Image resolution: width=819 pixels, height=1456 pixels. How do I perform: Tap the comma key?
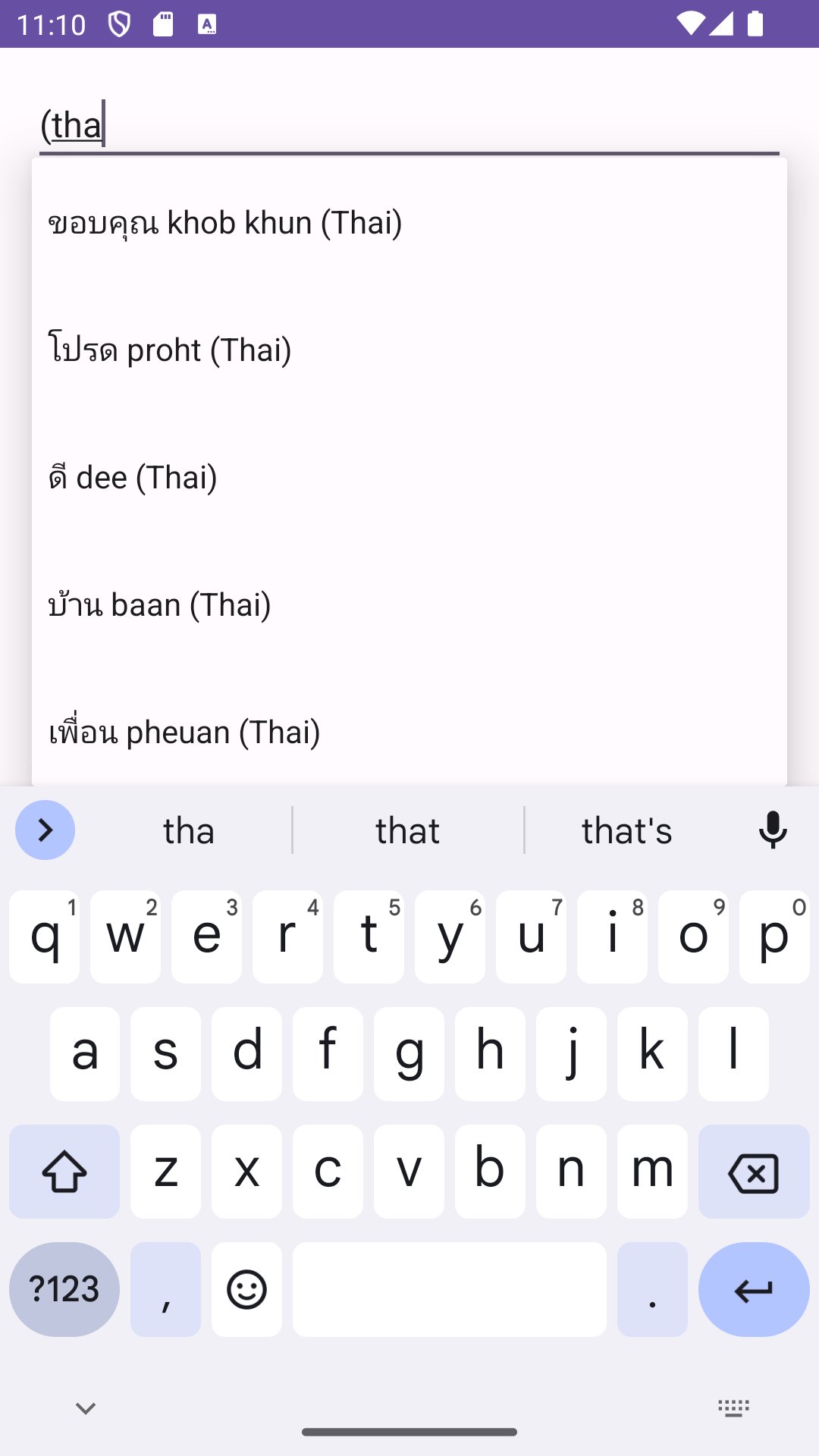[x=165, y=1289]
